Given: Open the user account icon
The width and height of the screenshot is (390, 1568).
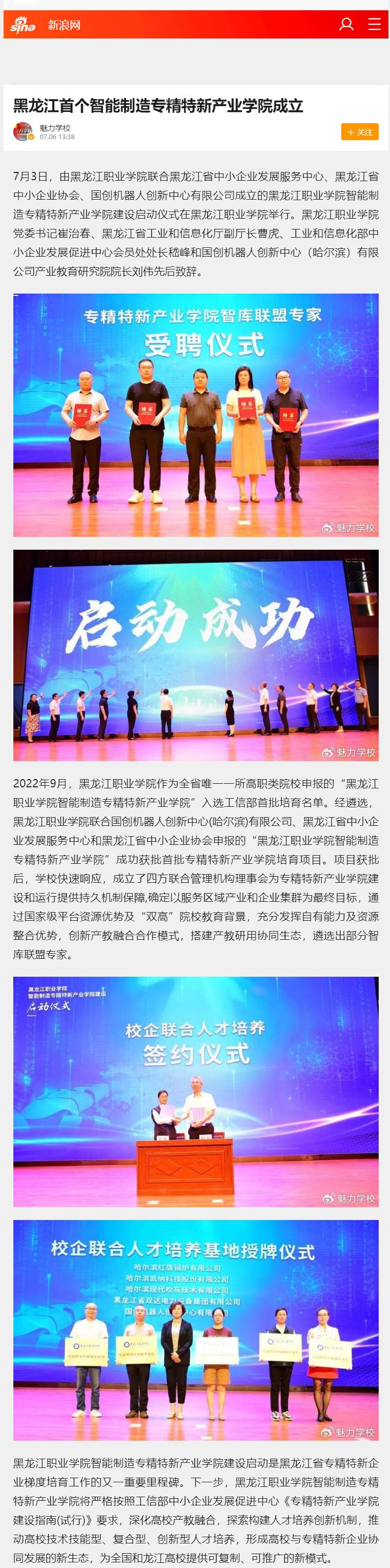Looking at the screenshot, I should point(346,24).
